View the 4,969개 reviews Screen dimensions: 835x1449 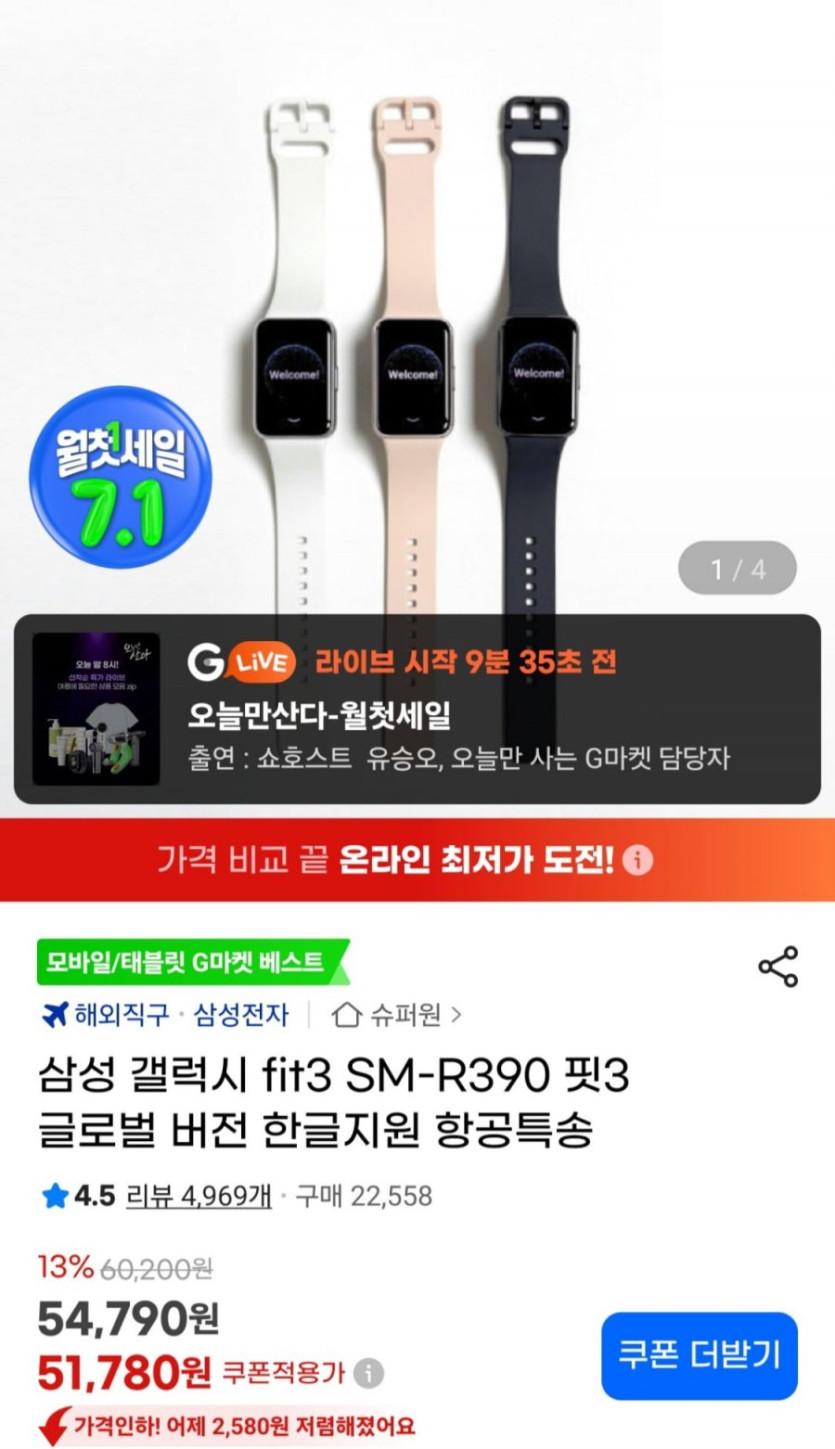(198, 1196)
